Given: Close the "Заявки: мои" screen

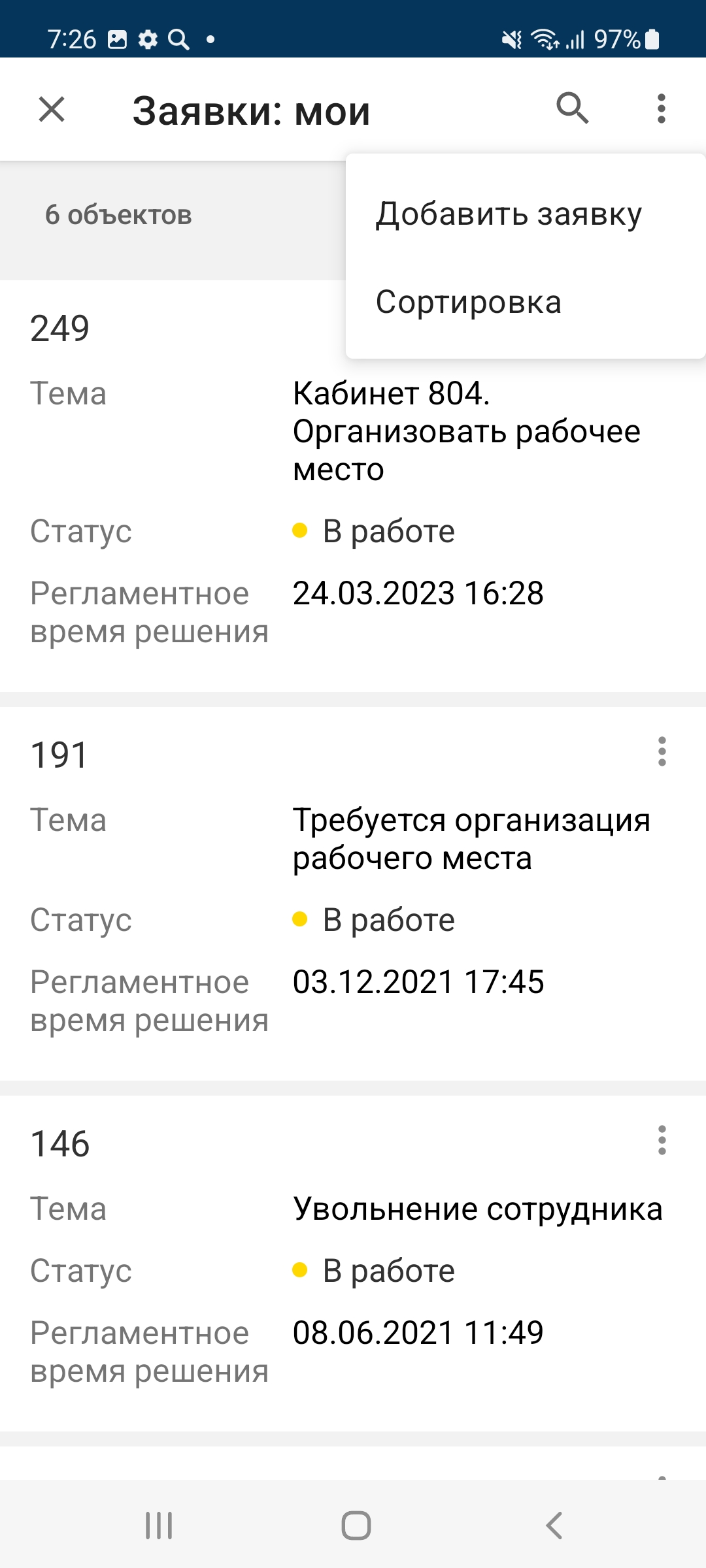Looking at the screenshot, I should [52, 109].
